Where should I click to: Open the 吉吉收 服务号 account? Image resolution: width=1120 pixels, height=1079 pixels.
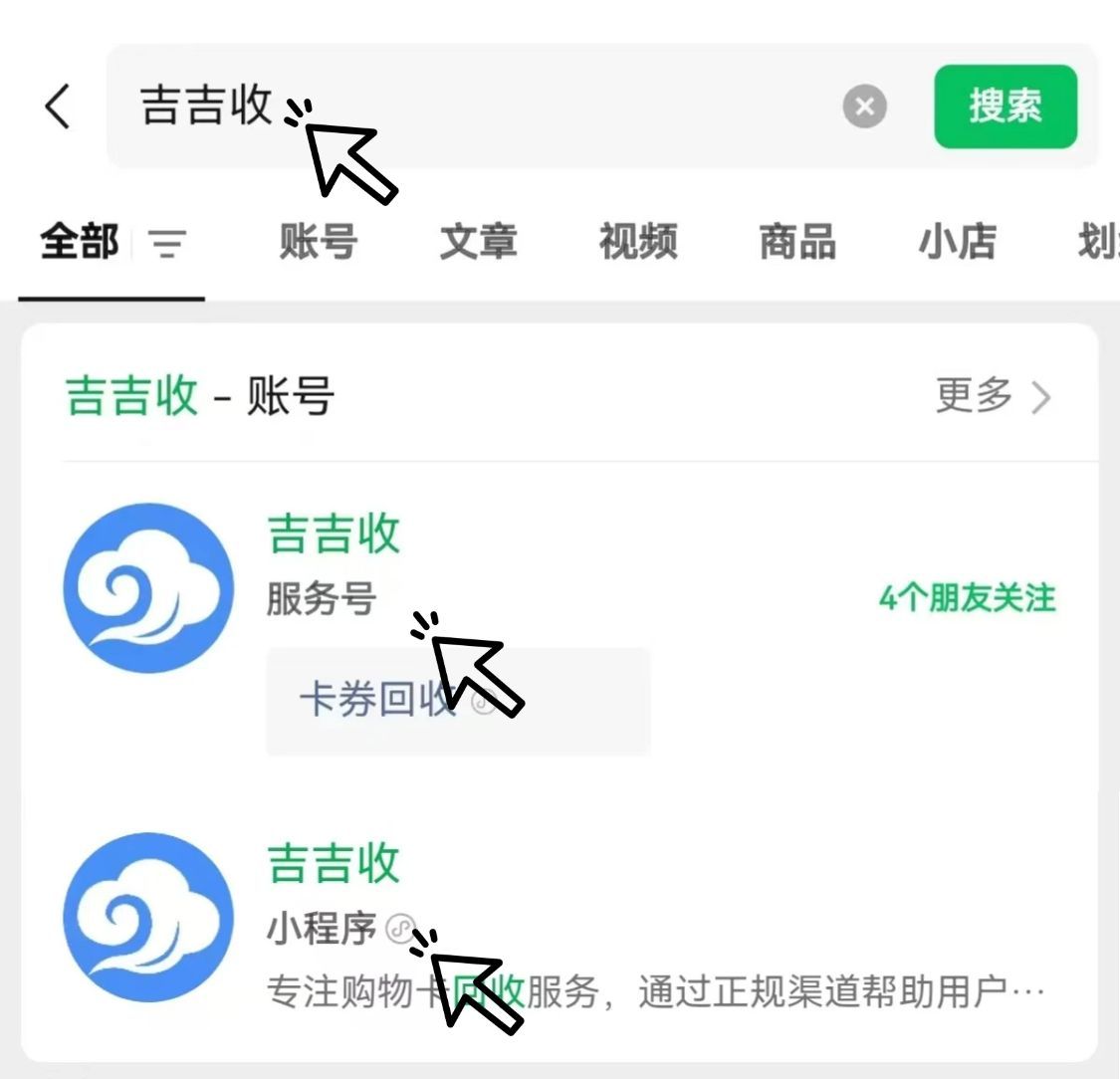334,535
